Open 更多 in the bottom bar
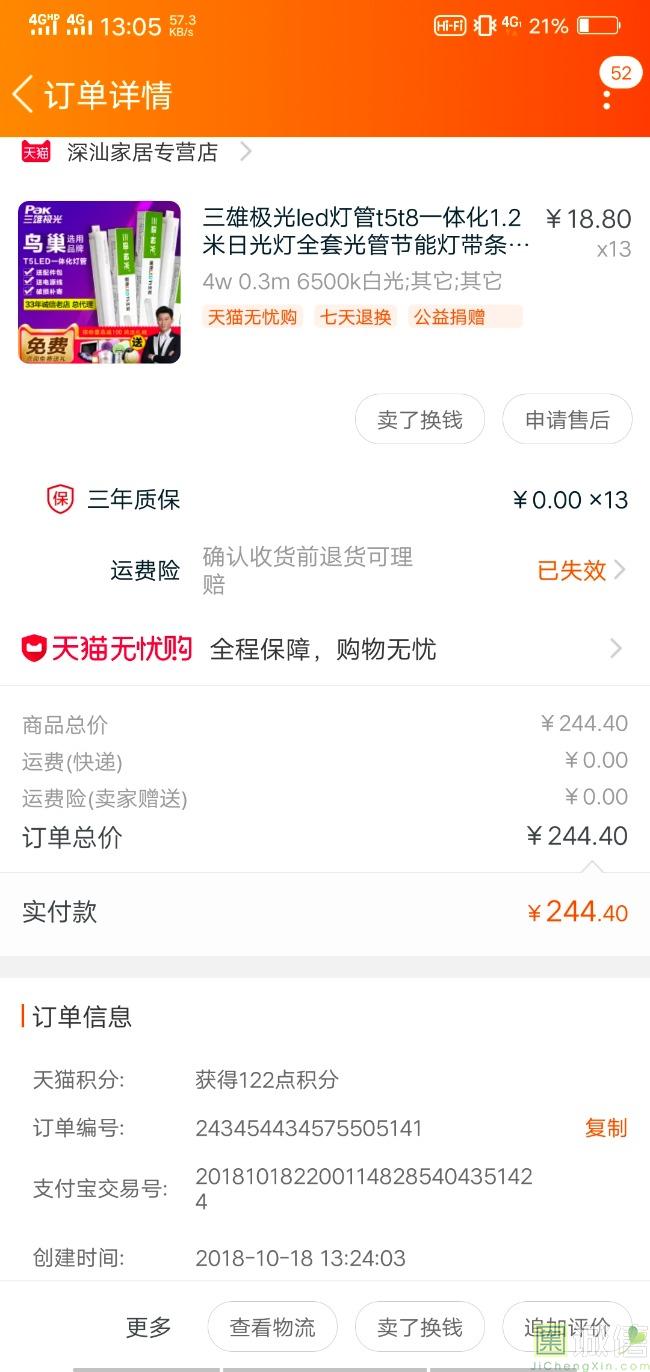Viewport: 650px width, 1372px height. click(149, 1327)
